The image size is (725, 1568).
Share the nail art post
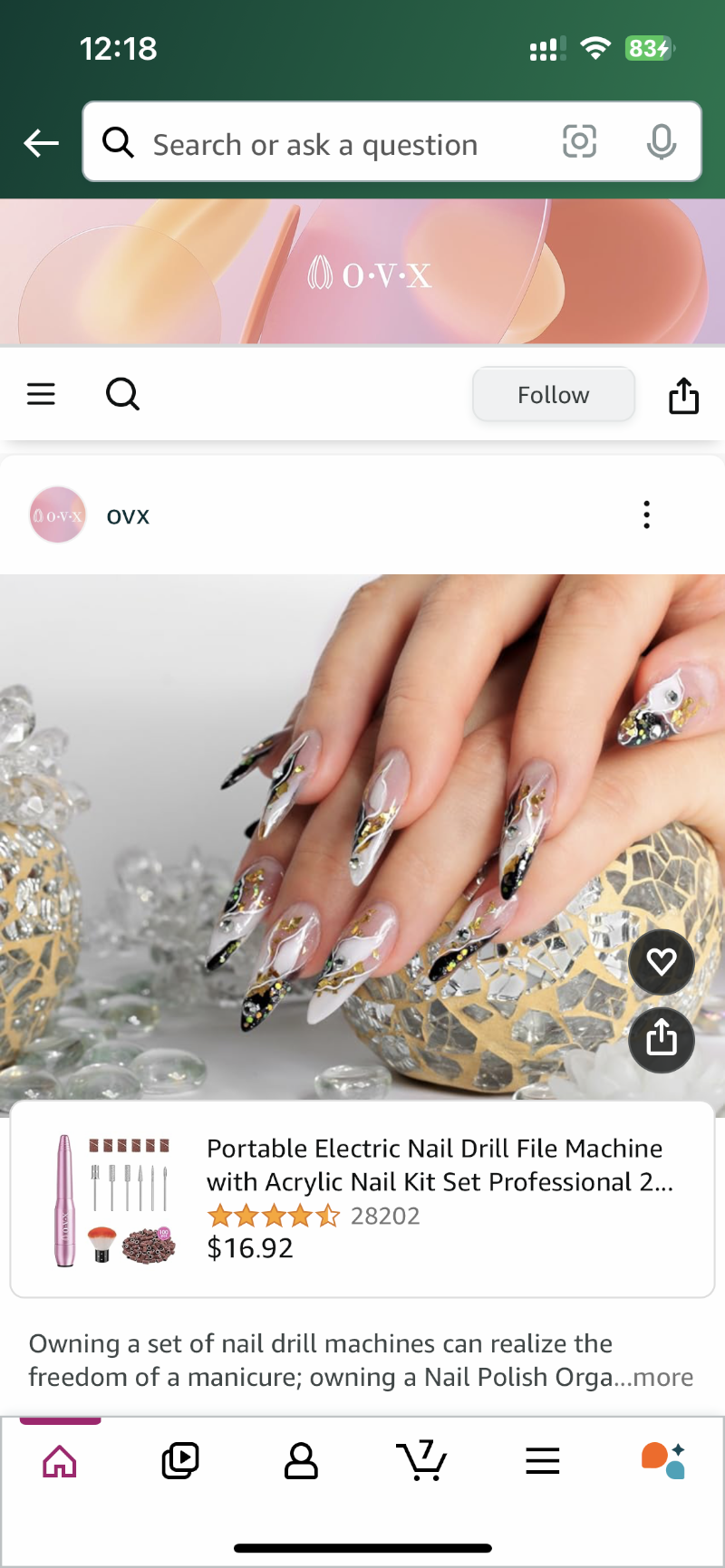[x=662, y=1040]
